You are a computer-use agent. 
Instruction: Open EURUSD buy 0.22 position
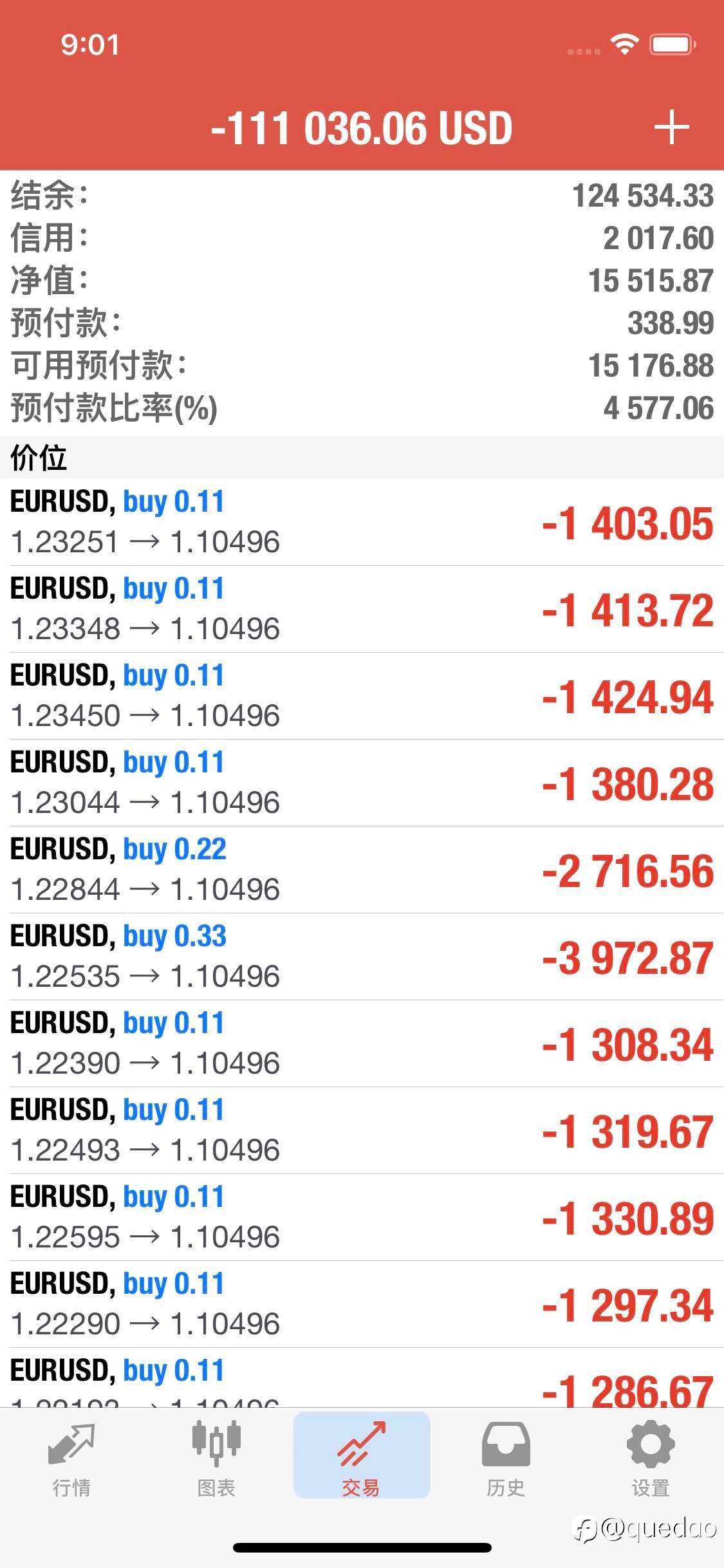(362, 870)
